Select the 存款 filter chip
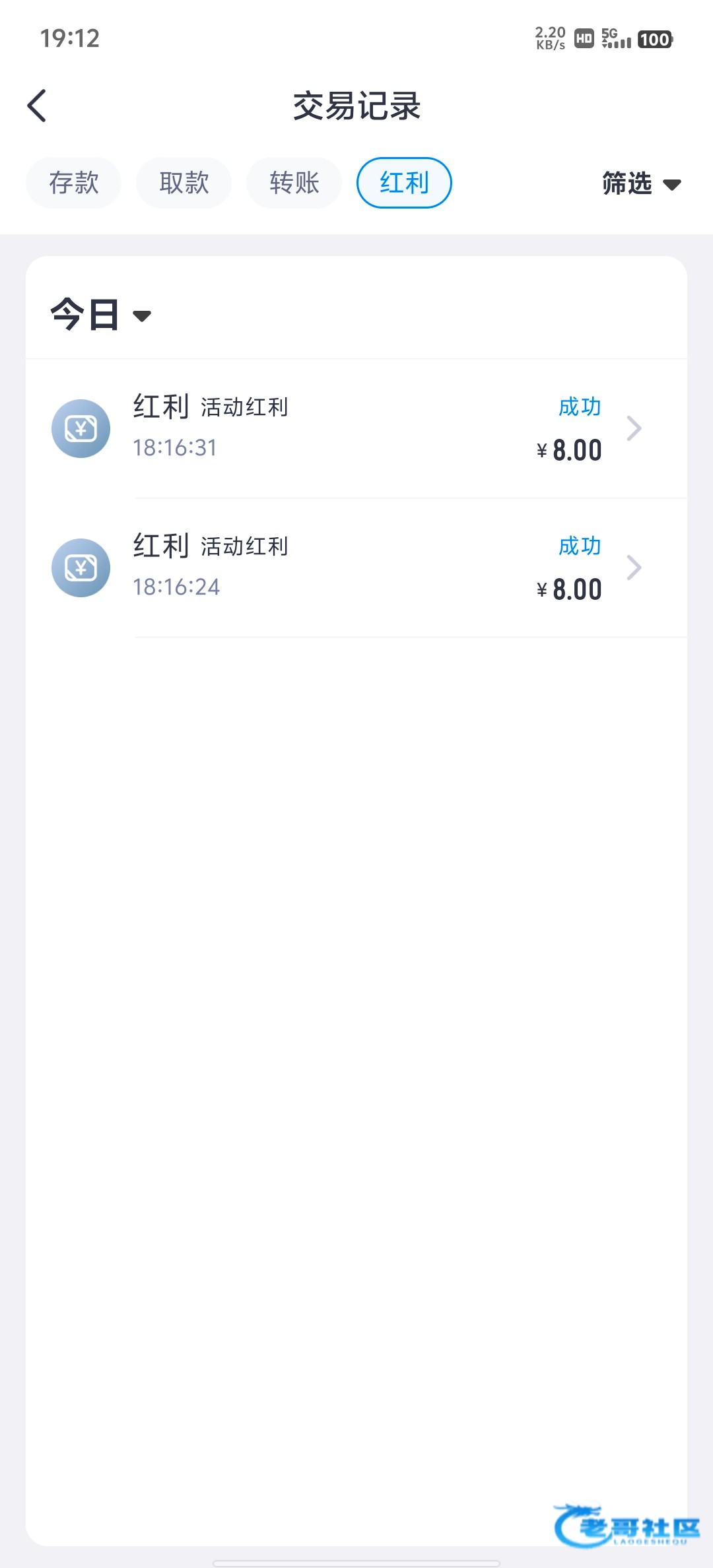Image resolution: width=713 pixels, height=1568 pixels. coord(74,183)
